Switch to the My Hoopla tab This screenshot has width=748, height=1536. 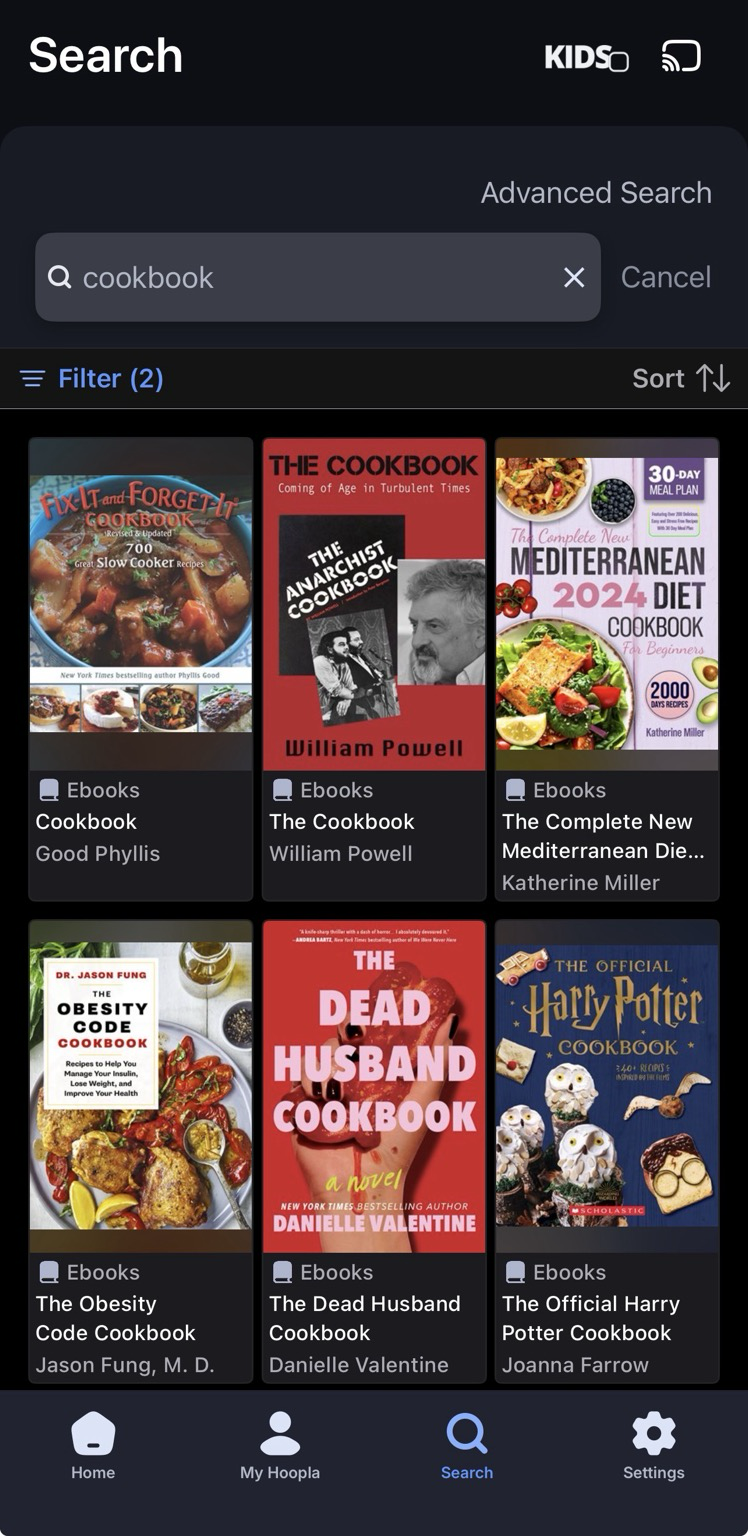[280, 1446]
